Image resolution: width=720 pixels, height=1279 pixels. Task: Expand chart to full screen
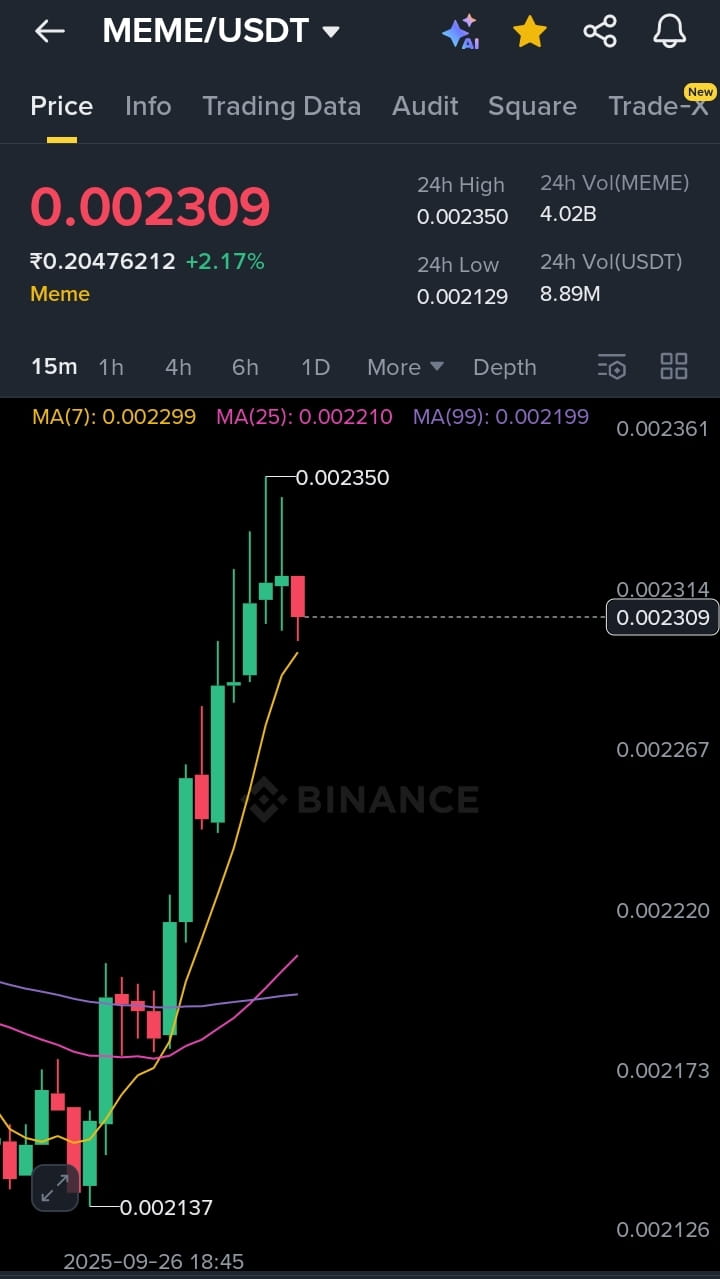click(x=55, y=1188)
